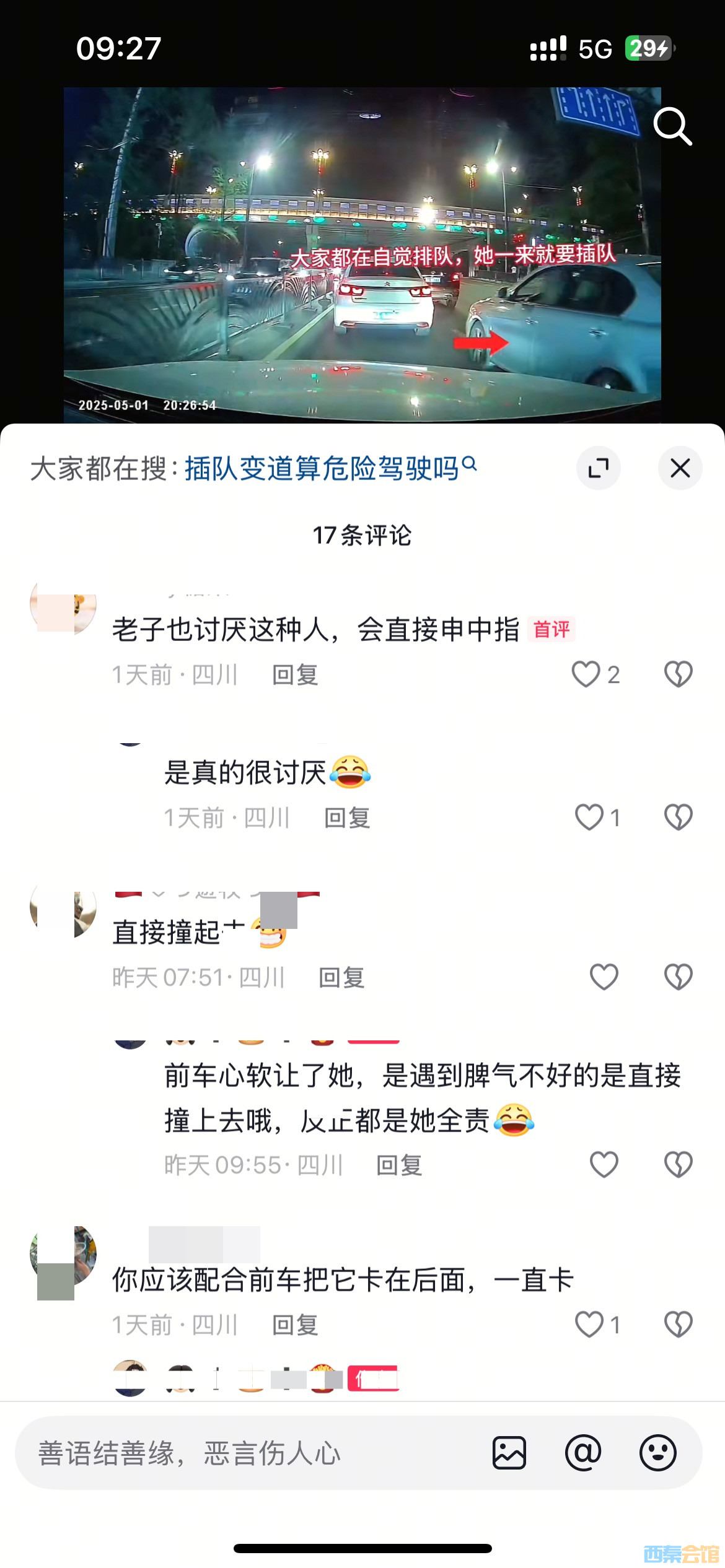Open the search magnifier over the video

click(x=672, y=126)
